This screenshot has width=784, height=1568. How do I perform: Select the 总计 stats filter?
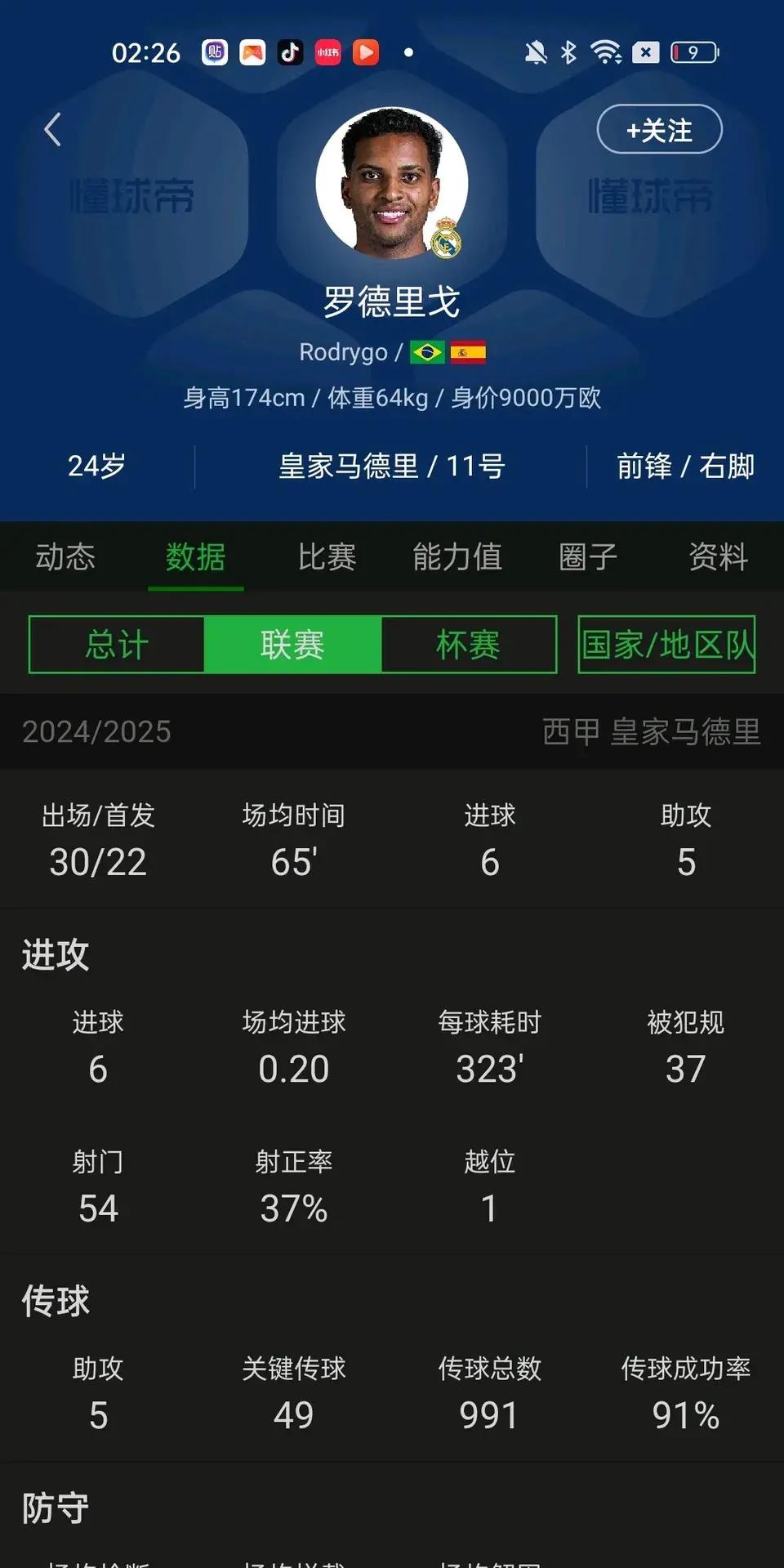point(117,645)
